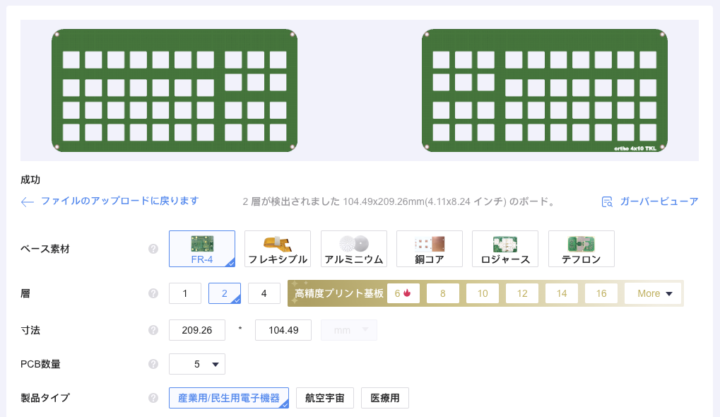This screenshot has width=720, height=417.
Task: Show help for ベース素材
Action: (153, 248)
